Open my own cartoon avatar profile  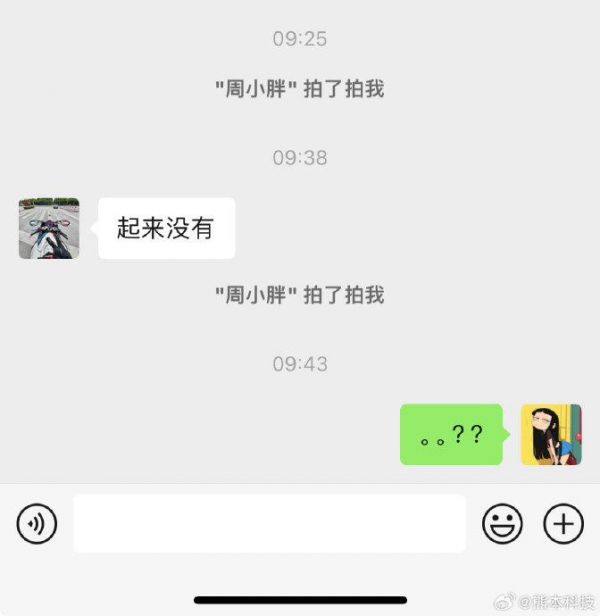click(x=551, y=434)
